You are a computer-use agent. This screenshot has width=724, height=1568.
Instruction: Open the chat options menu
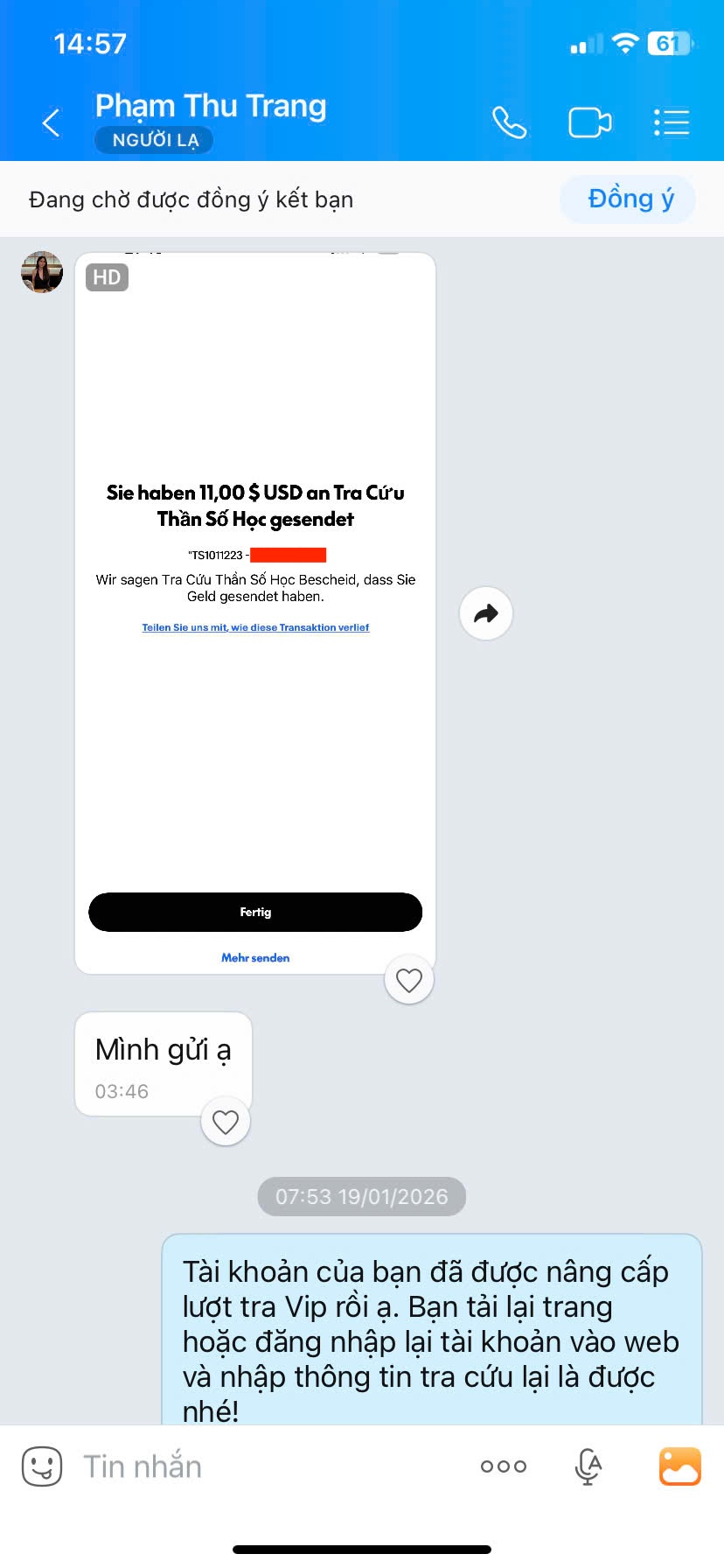[672, 122]
